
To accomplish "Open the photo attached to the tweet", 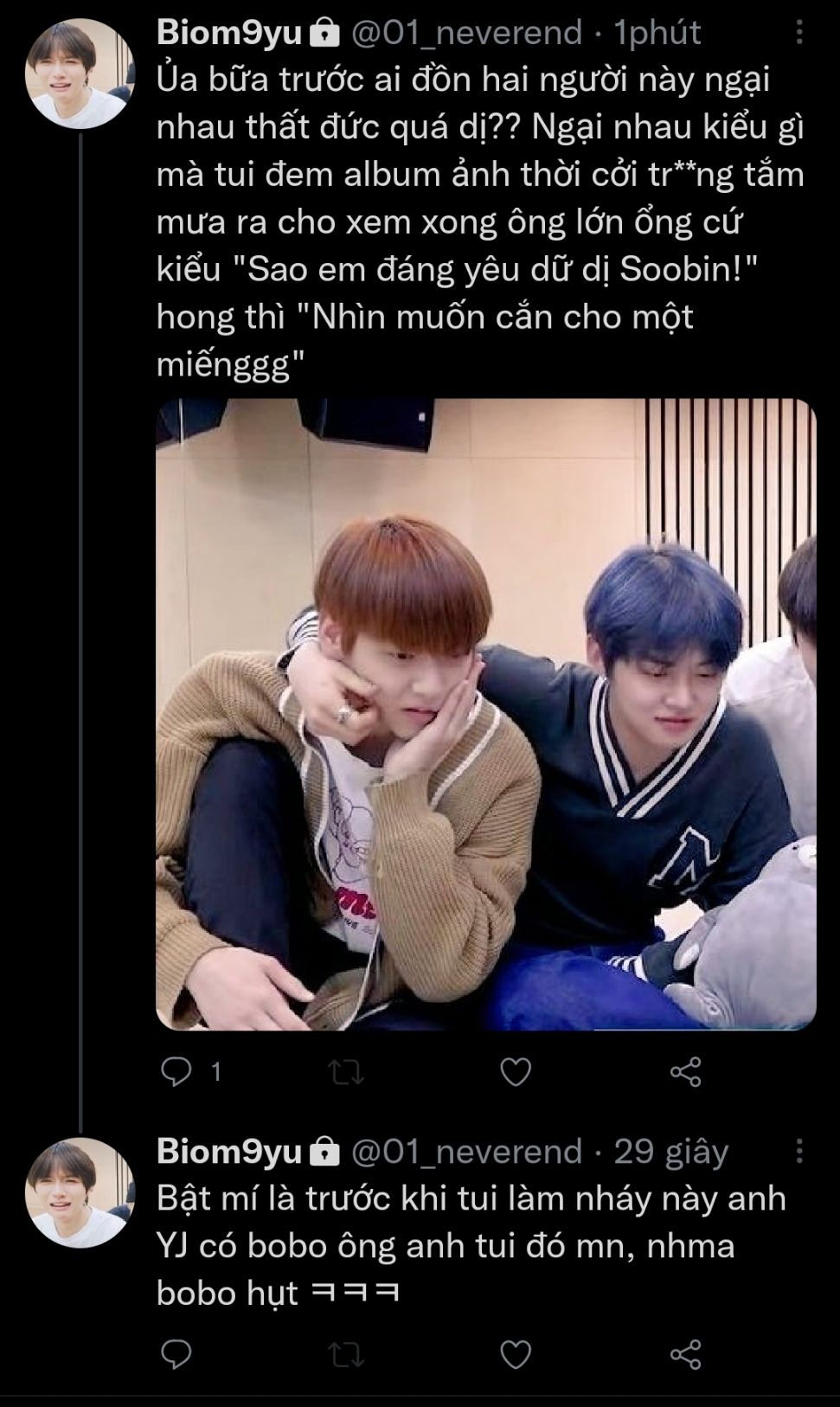I will [486, 714].
